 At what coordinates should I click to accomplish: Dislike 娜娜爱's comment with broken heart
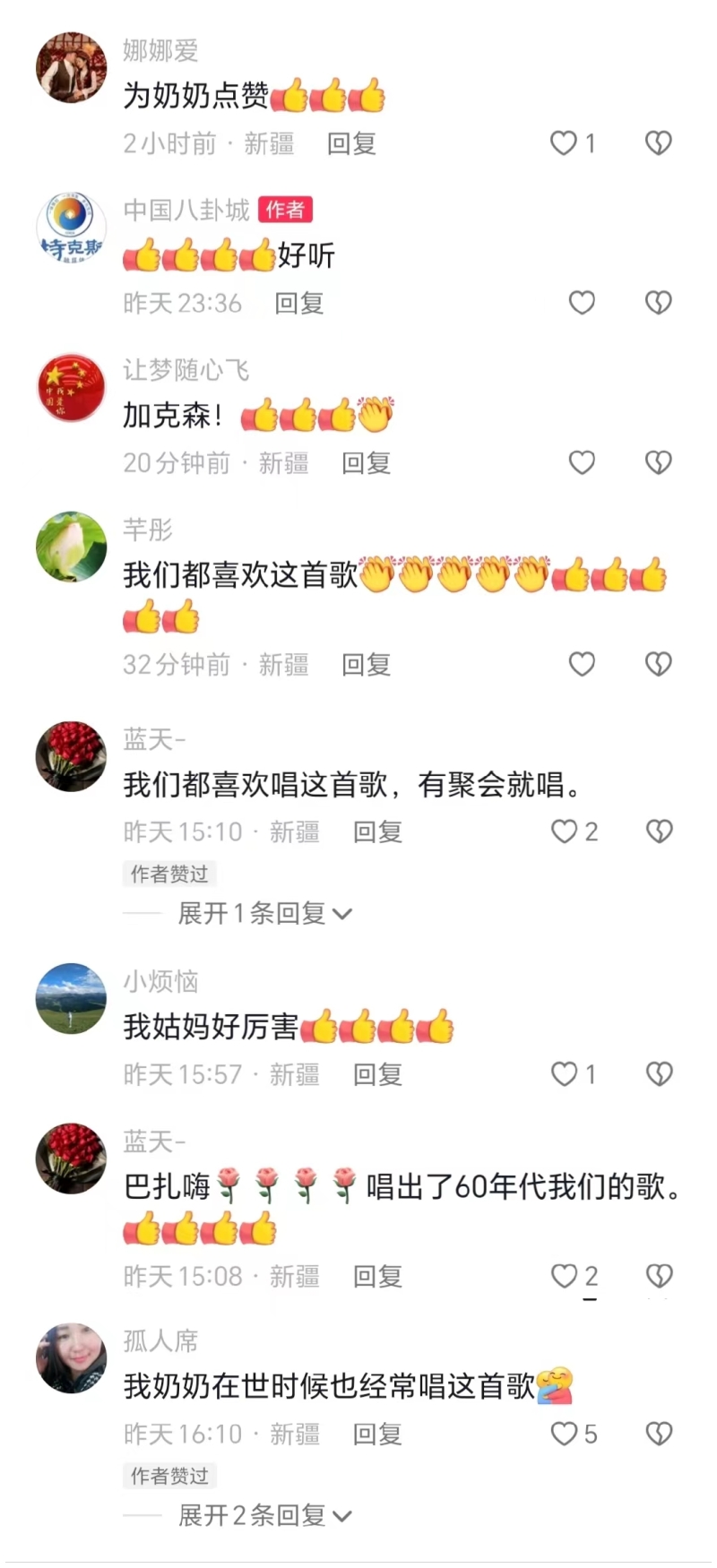659,143
